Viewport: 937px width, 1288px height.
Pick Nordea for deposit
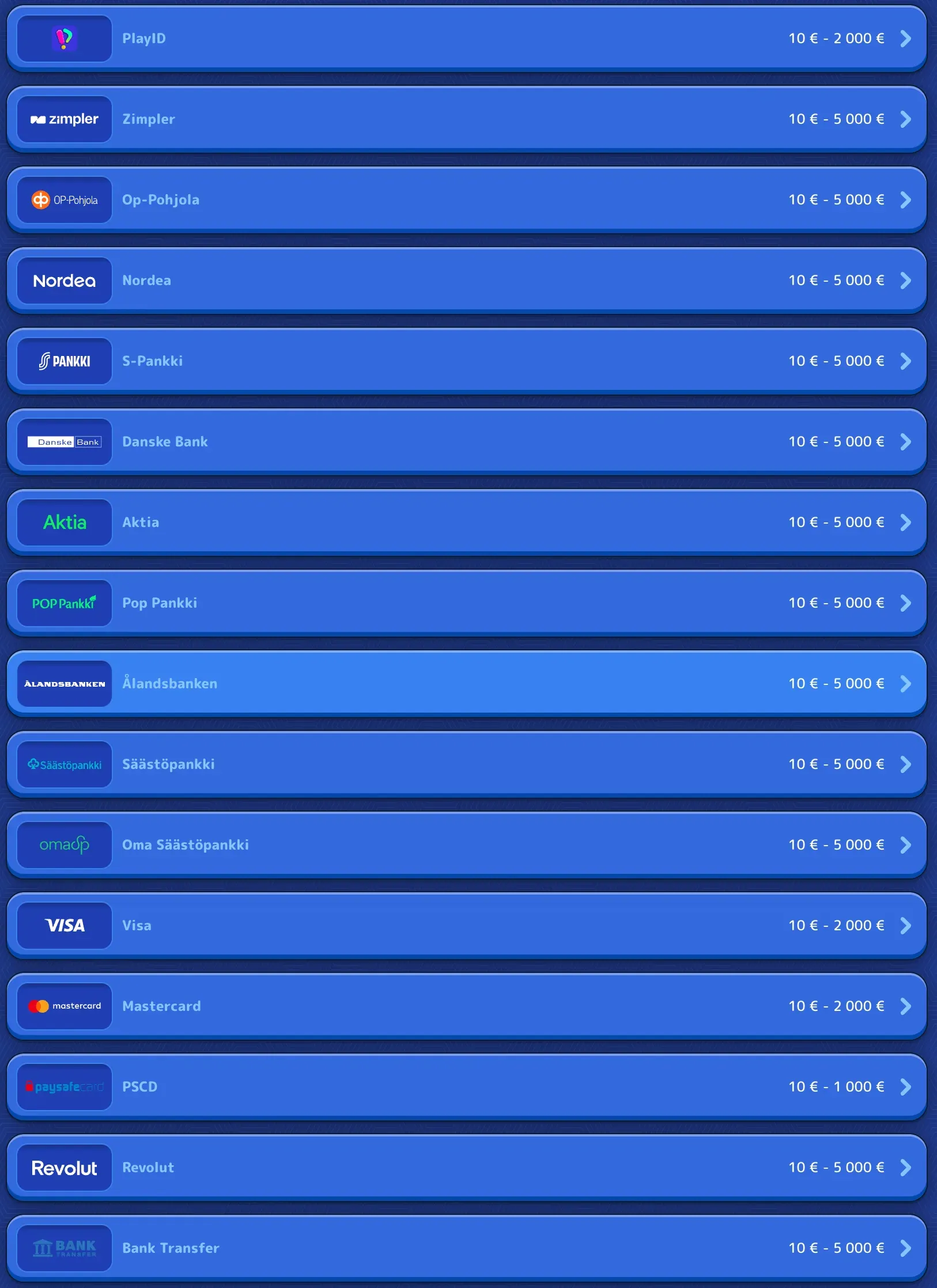point(467,281)
